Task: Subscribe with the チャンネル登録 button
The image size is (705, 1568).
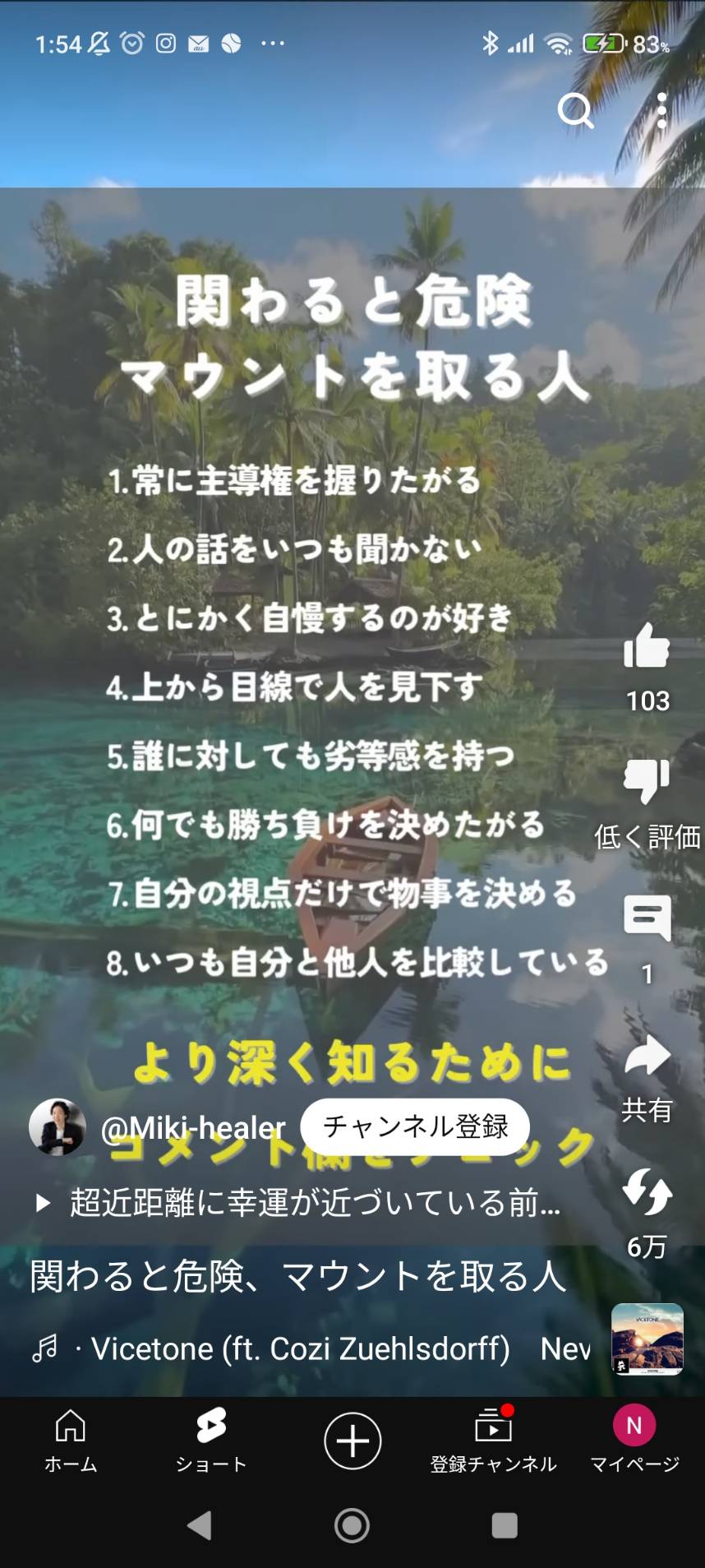Action: pyautogui.click(x=415, y=1126)
